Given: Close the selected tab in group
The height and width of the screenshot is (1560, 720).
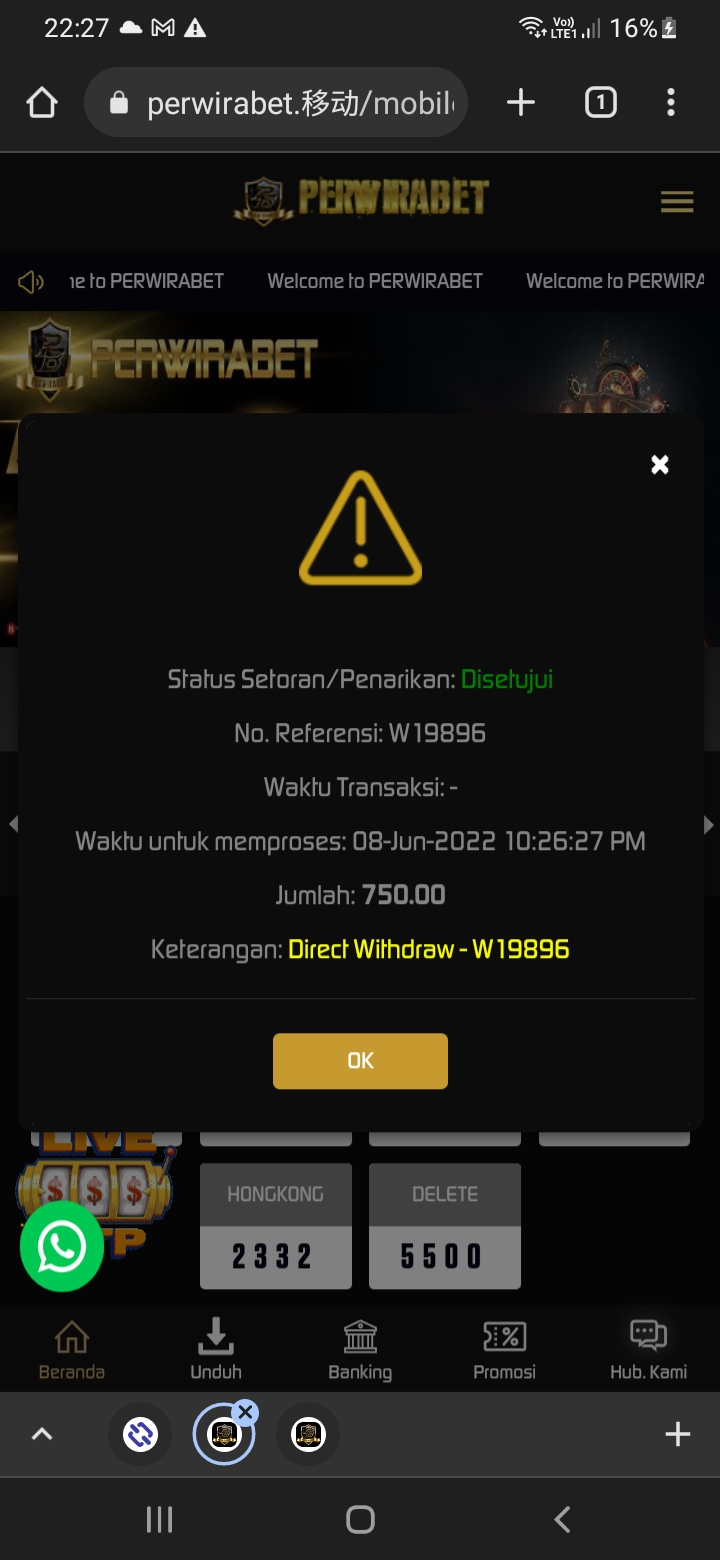Looking at the screenshot, I should pos(246,1412).
